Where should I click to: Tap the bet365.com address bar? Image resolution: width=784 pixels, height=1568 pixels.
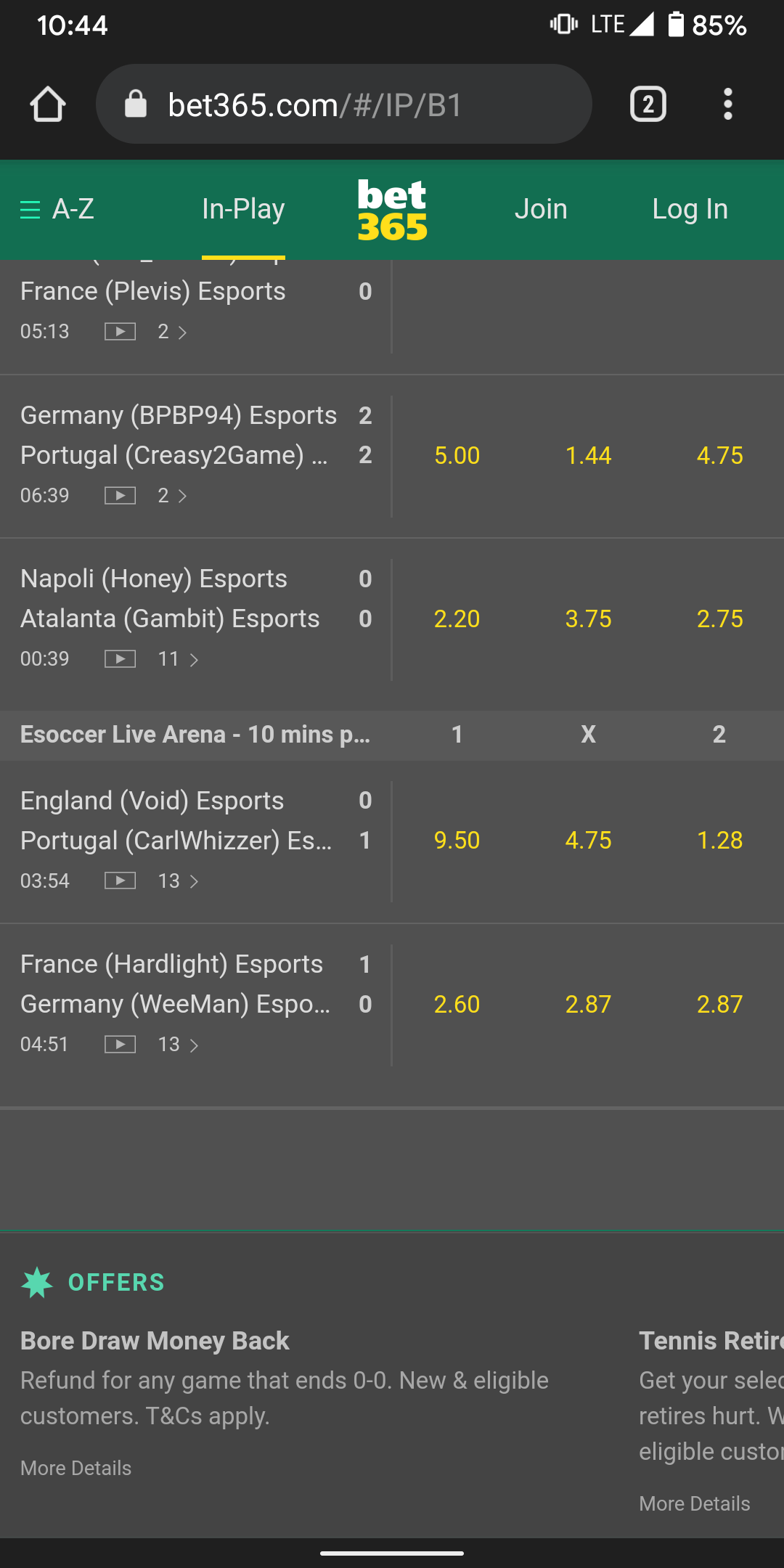(343, 105)
